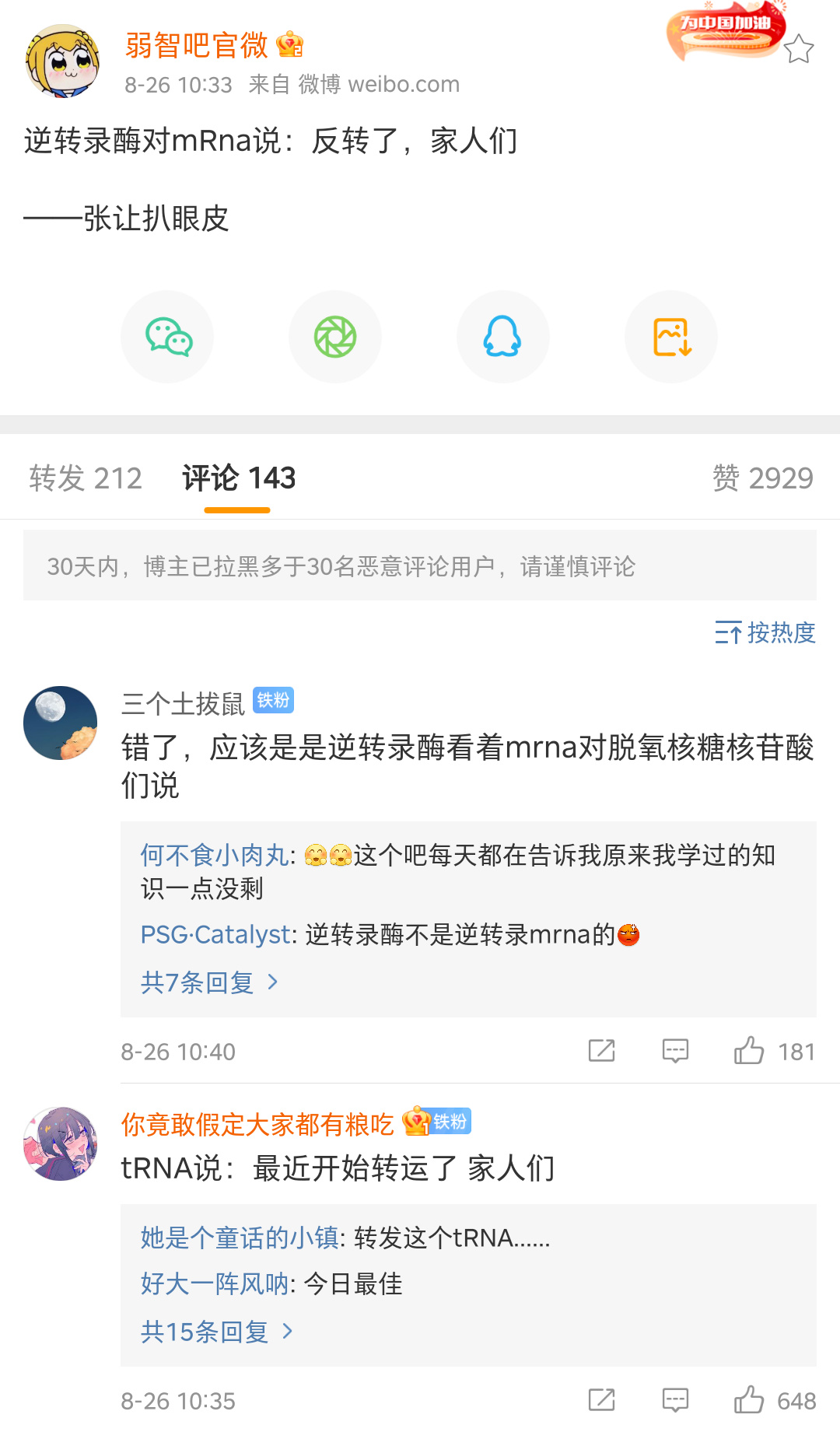840x1432 pixels.
Task: Reply to 三个土拨鼠's comment
Action: (x=675, y=1051)
